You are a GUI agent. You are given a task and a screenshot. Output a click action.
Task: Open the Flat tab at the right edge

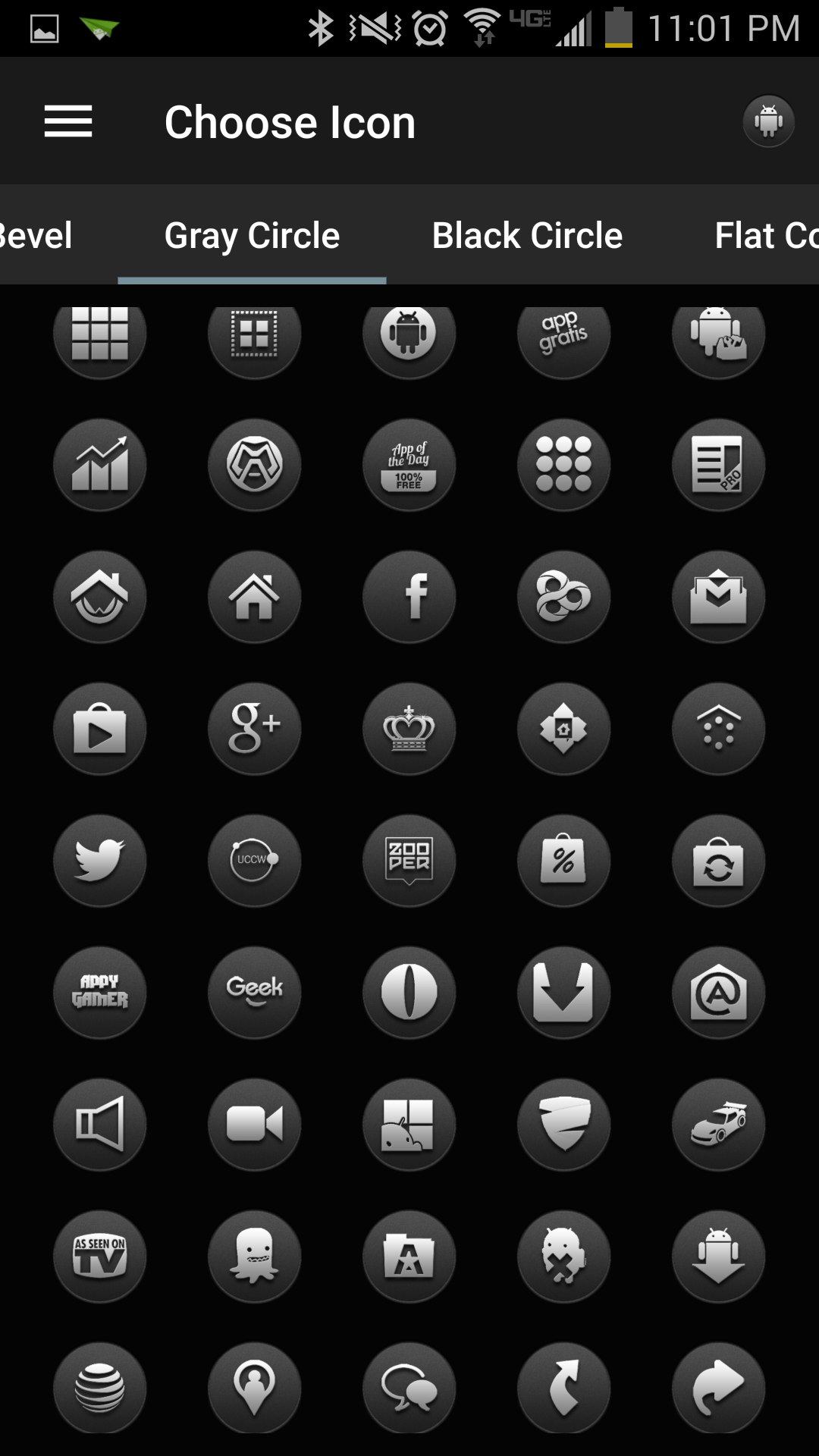766,235
